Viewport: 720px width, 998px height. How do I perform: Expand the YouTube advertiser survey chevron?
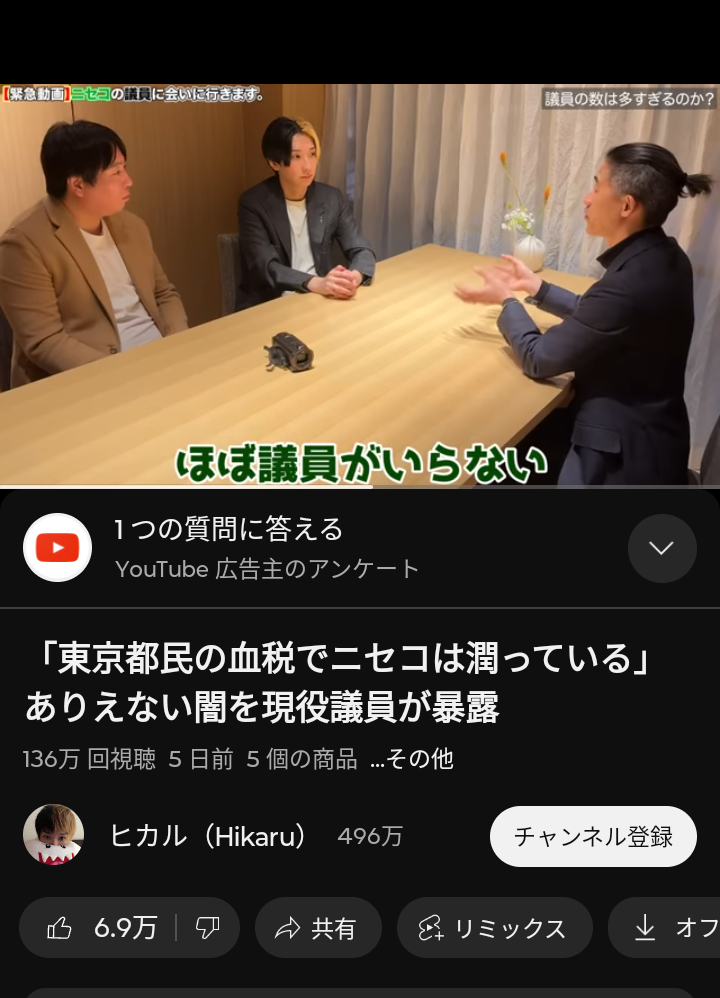pos(662,548)
